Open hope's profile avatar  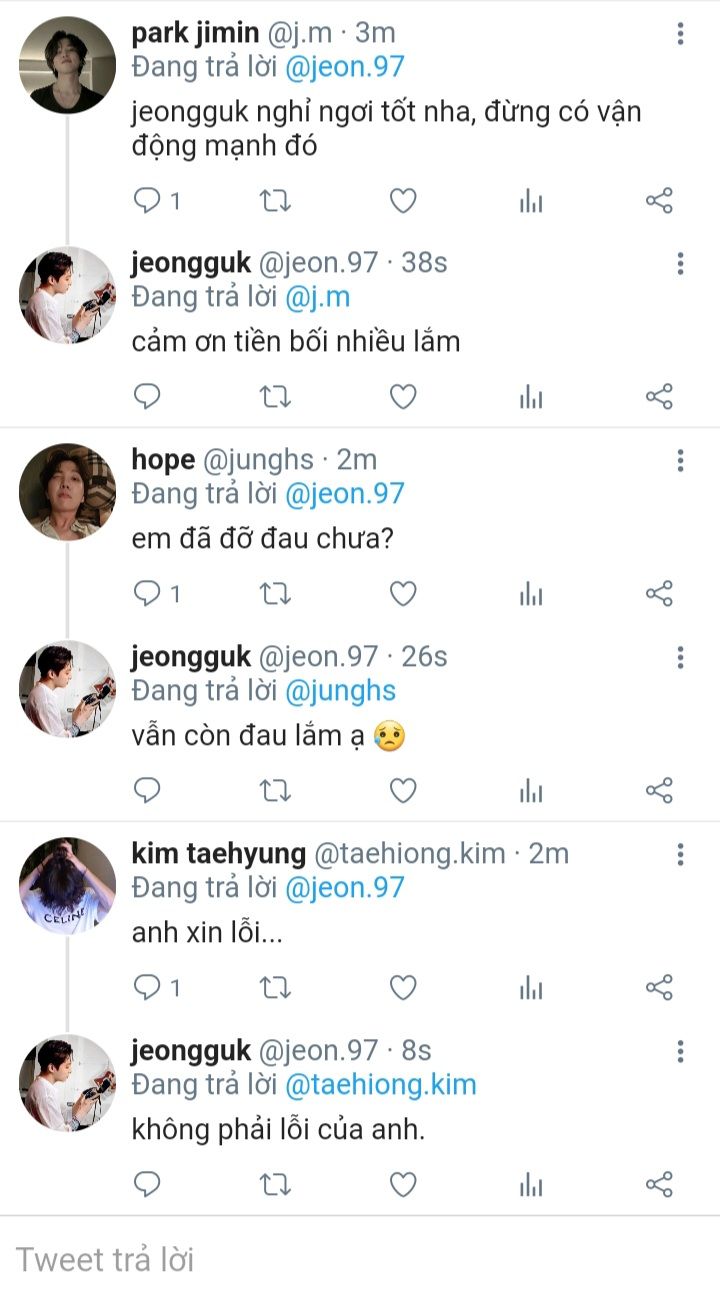[67, 492]
